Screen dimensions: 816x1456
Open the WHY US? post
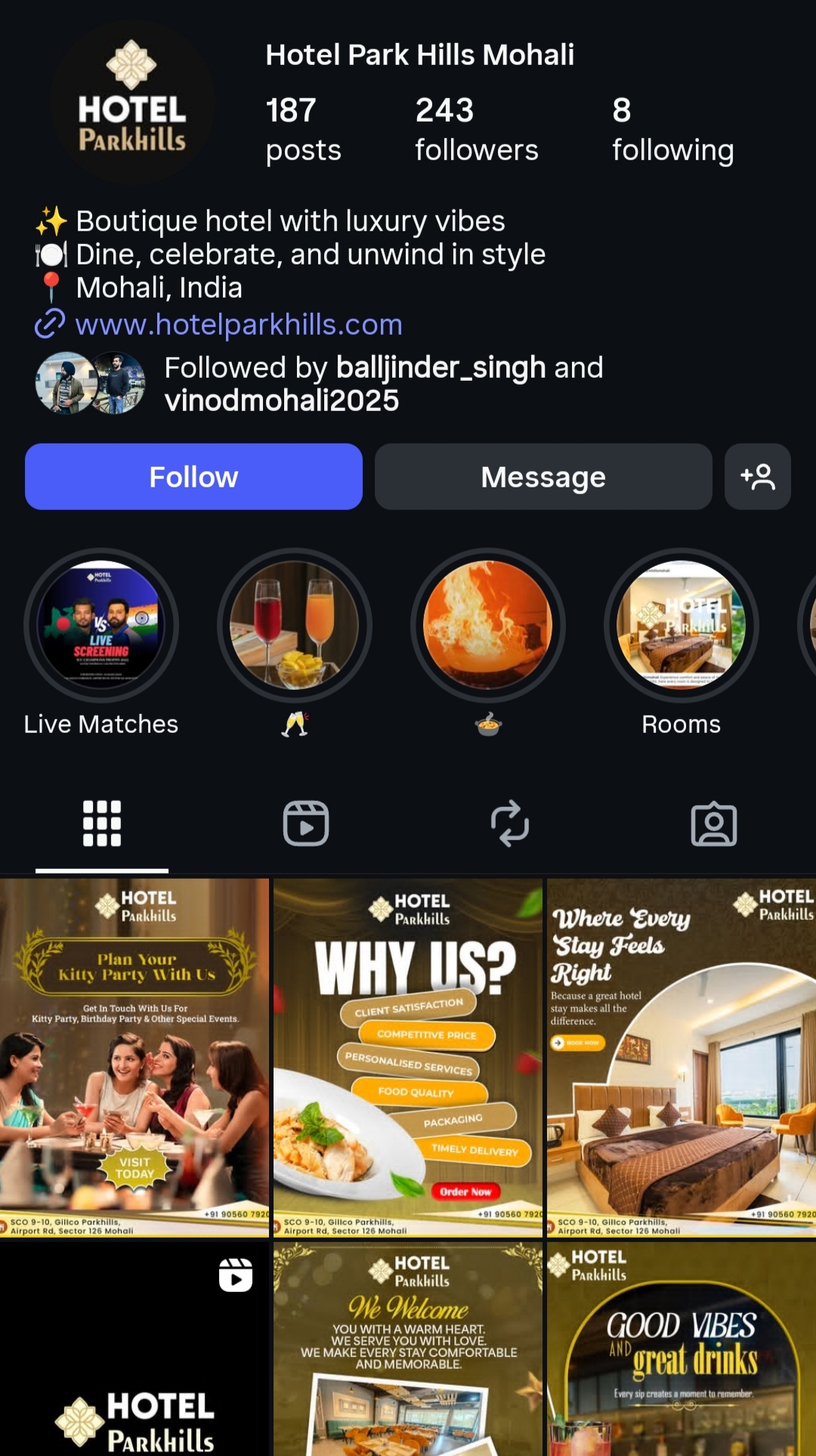[x=408, y=1058]
